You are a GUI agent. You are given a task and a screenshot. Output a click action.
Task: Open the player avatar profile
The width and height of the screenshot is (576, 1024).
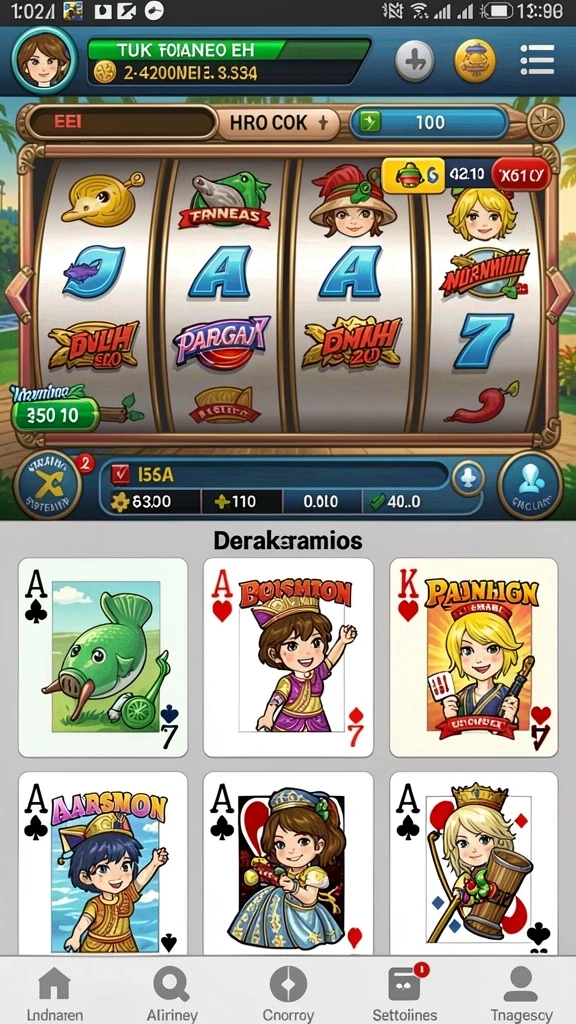tap(44, 61)
